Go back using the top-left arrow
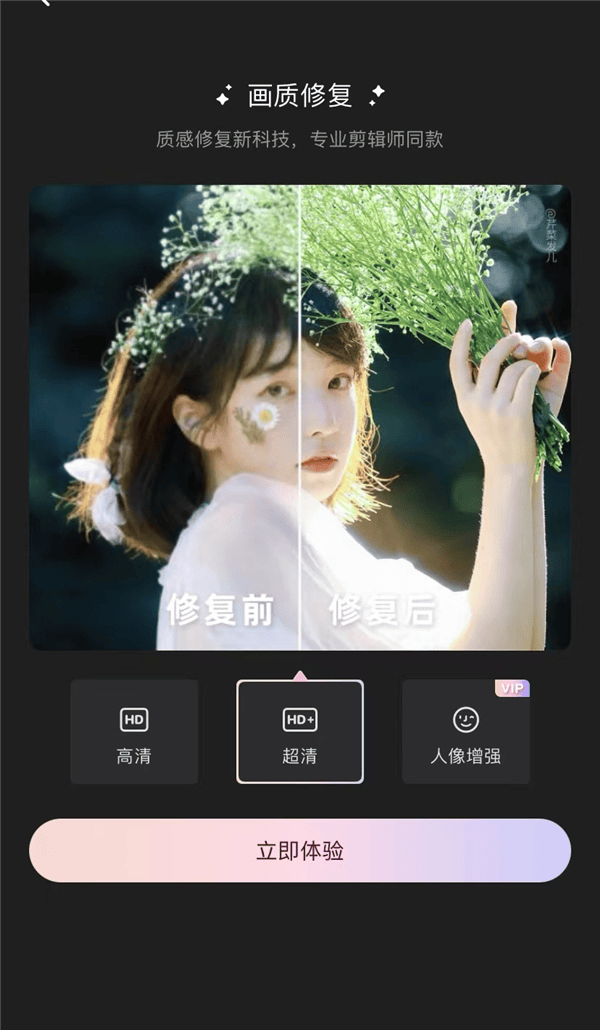The image size is (600, 1030). click(x=44, y=3)
